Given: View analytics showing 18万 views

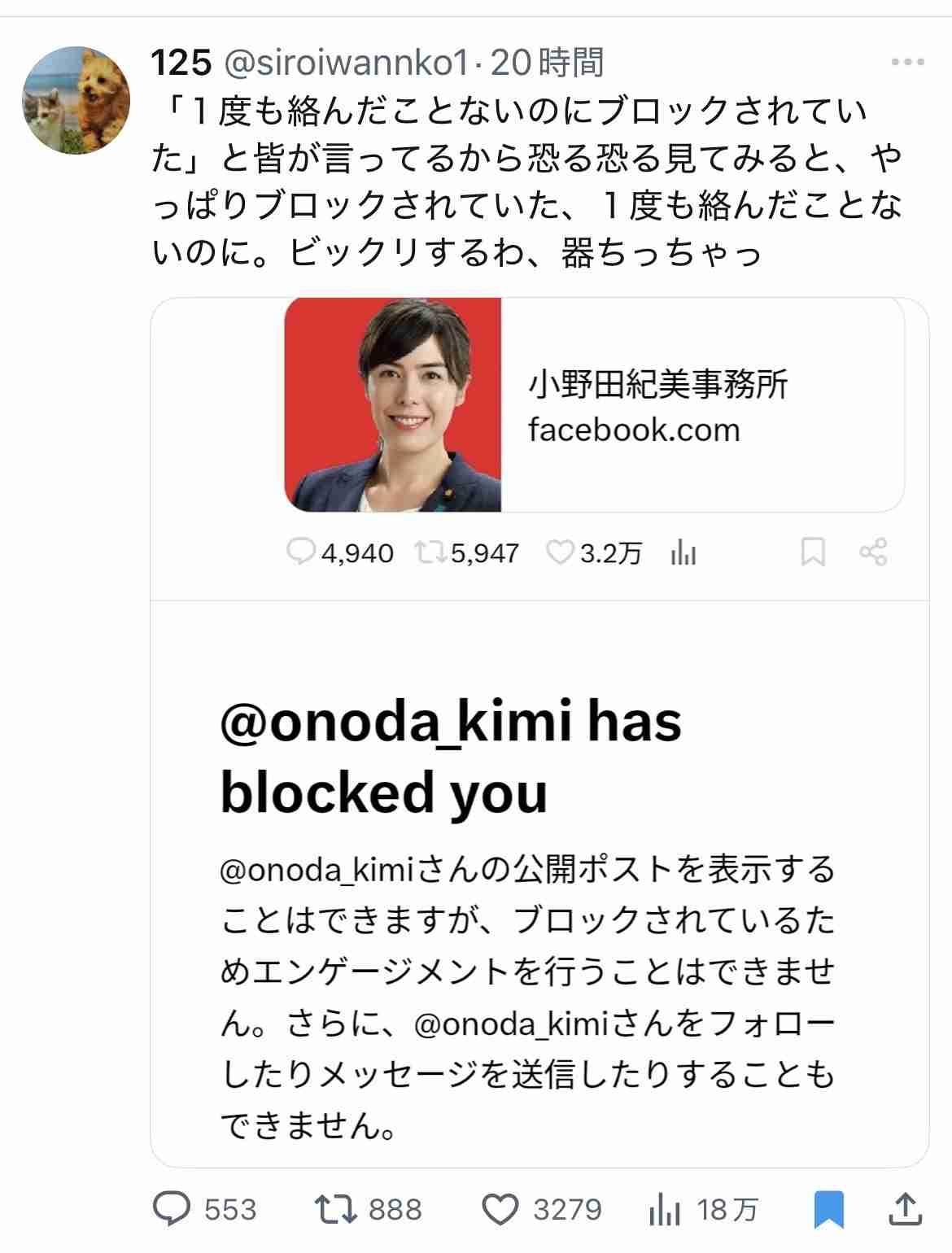Looking at the screenshot, I should (665, 1211).
